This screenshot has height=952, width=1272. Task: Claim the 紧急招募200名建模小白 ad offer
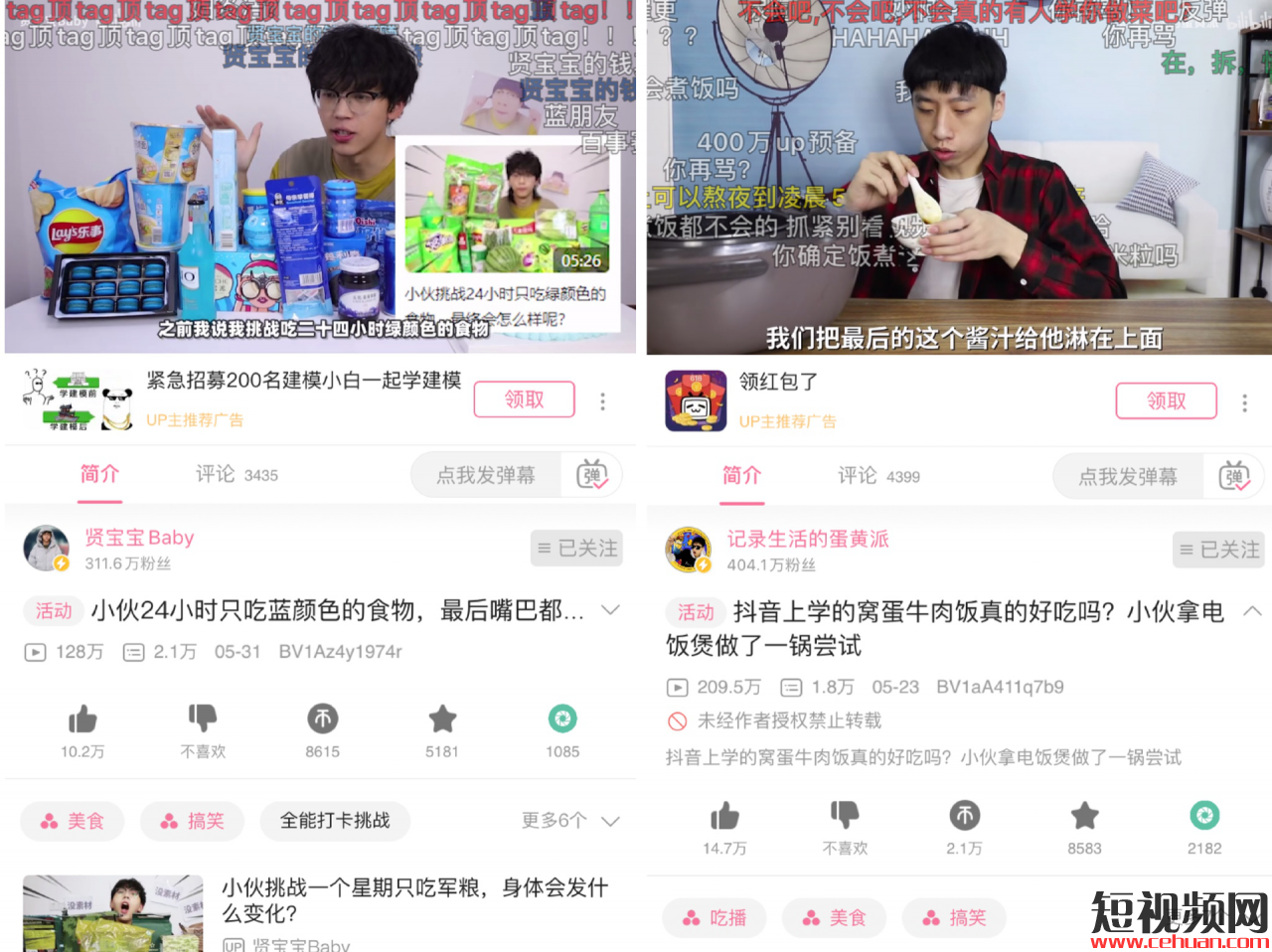[524, 399]
